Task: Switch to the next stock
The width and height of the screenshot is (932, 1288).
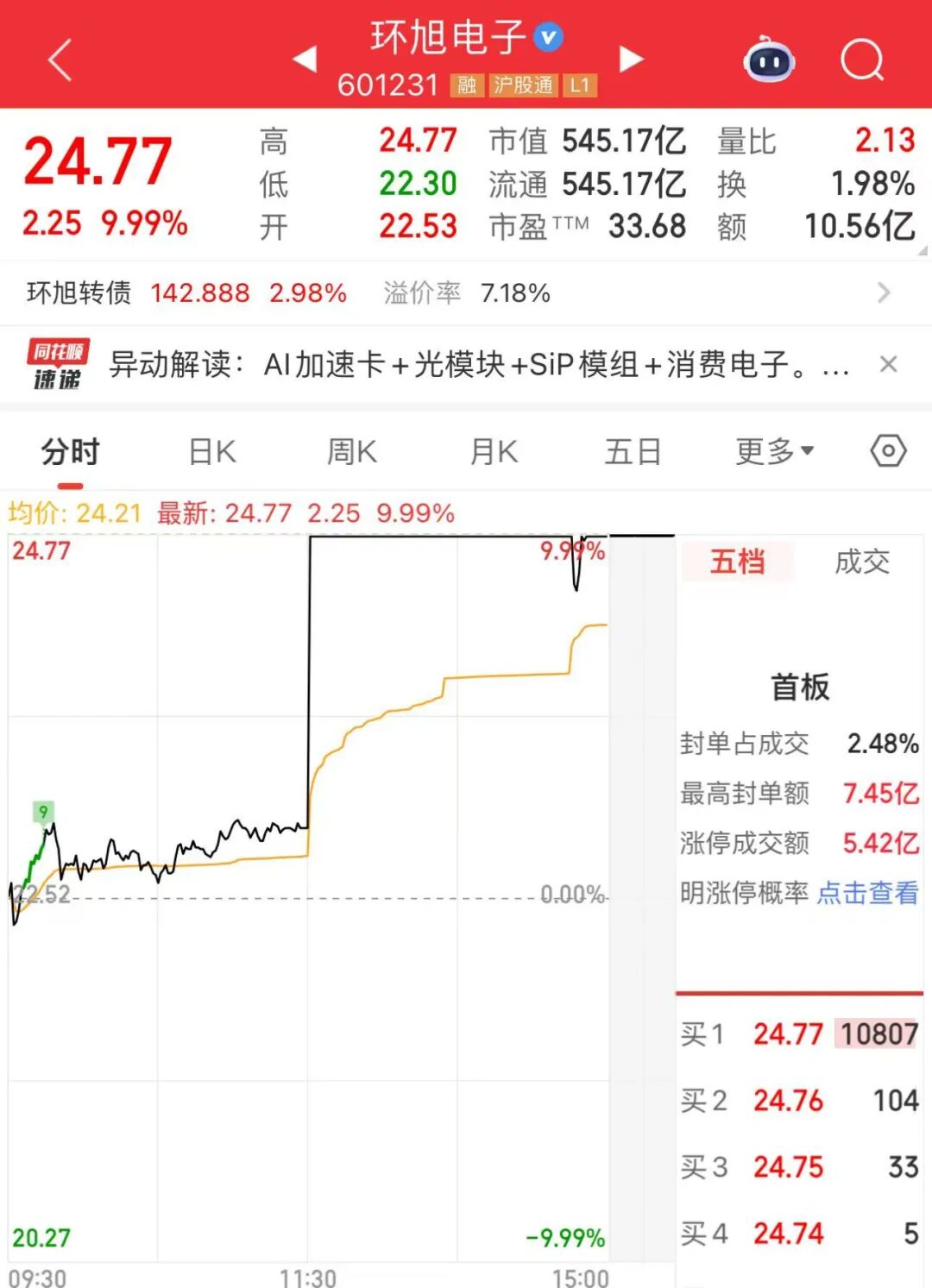Action: (x=632, y=59)
